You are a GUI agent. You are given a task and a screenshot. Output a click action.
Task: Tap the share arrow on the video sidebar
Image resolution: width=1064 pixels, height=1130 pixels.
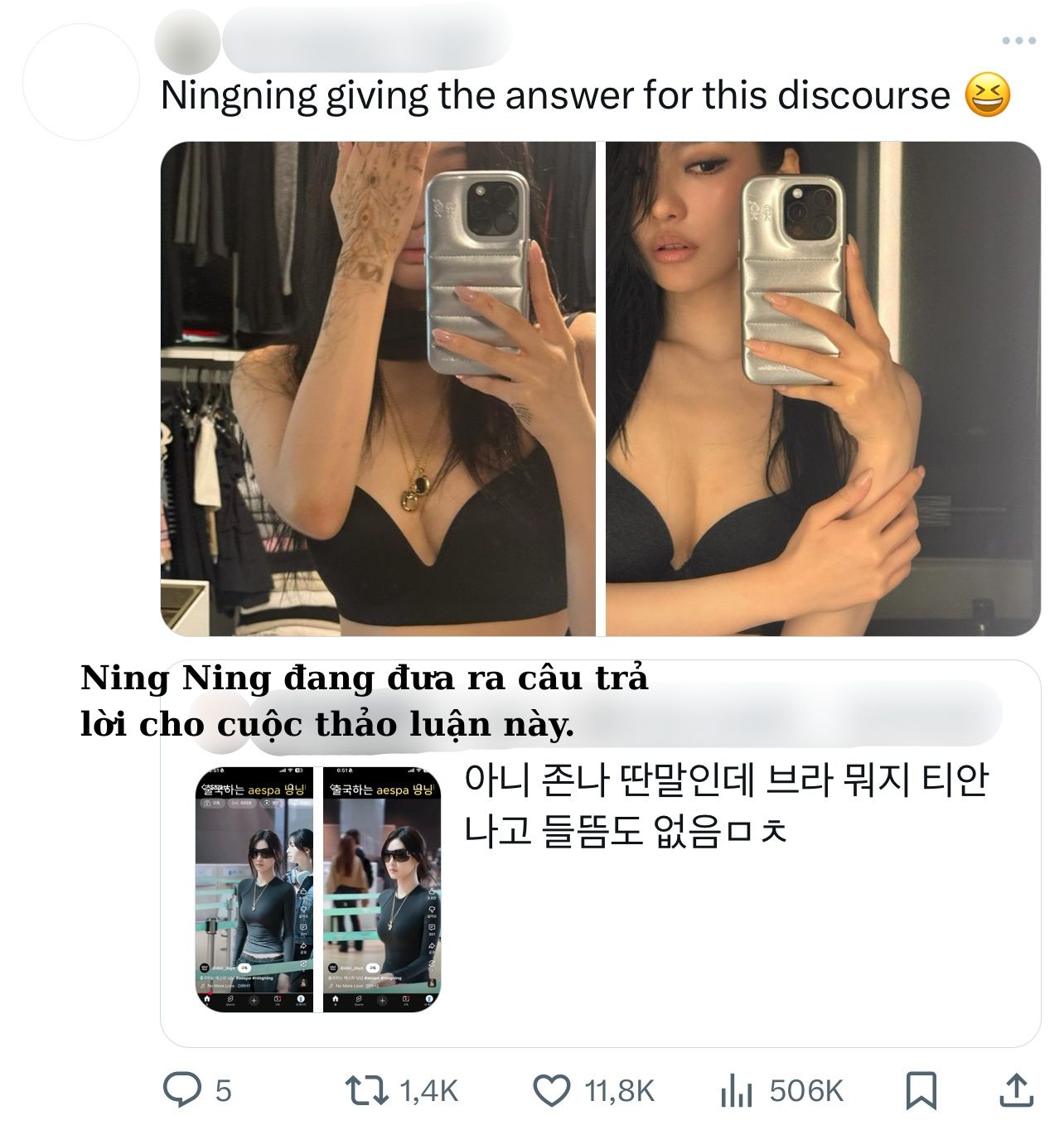pos(303,945)
